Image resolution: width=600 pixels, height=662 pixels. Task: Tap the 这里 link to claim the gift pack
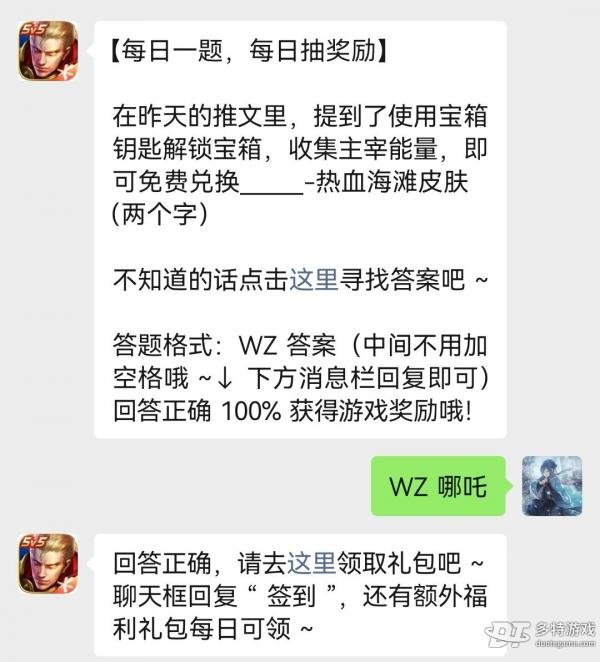click(313, 563)
